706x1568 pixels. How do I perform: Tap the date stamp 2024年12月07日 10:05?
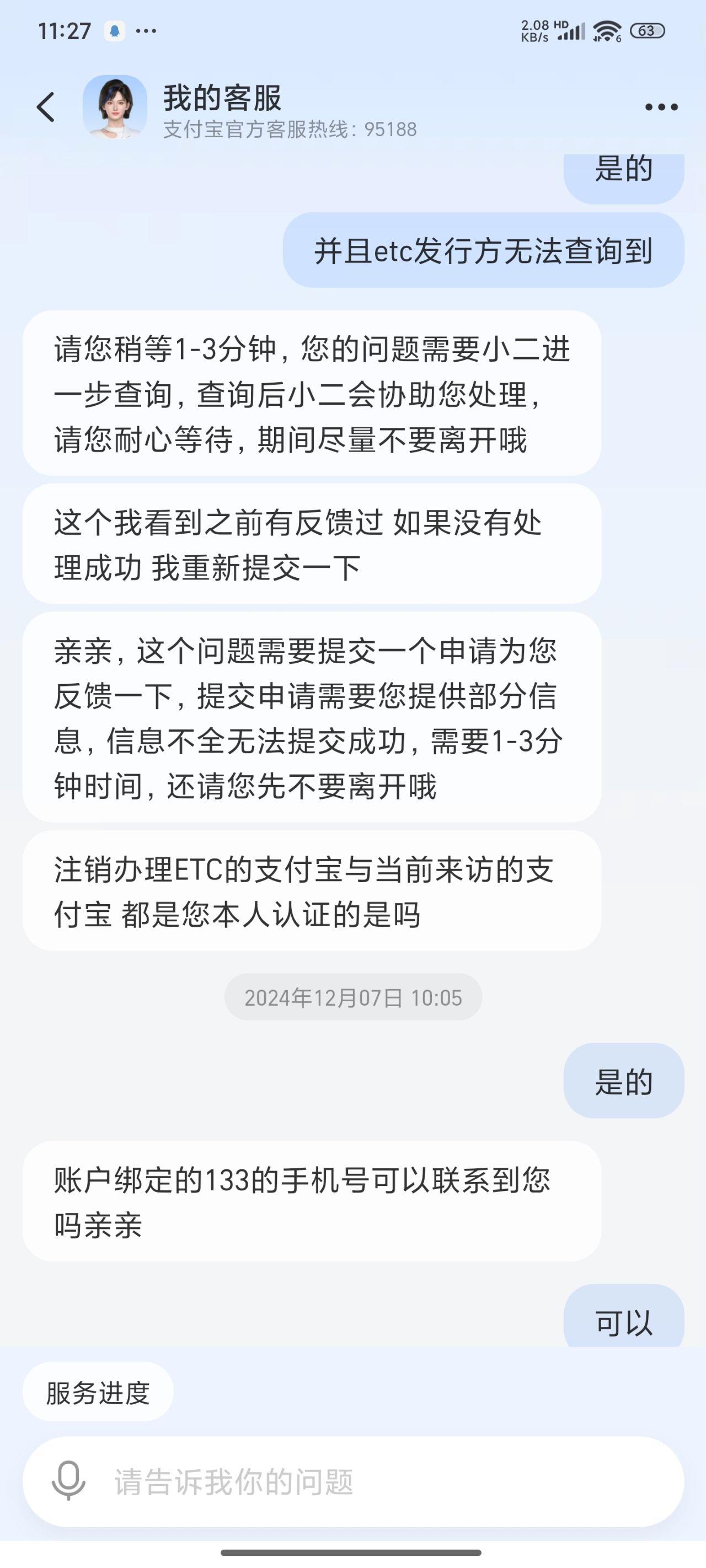pos(352,996)
